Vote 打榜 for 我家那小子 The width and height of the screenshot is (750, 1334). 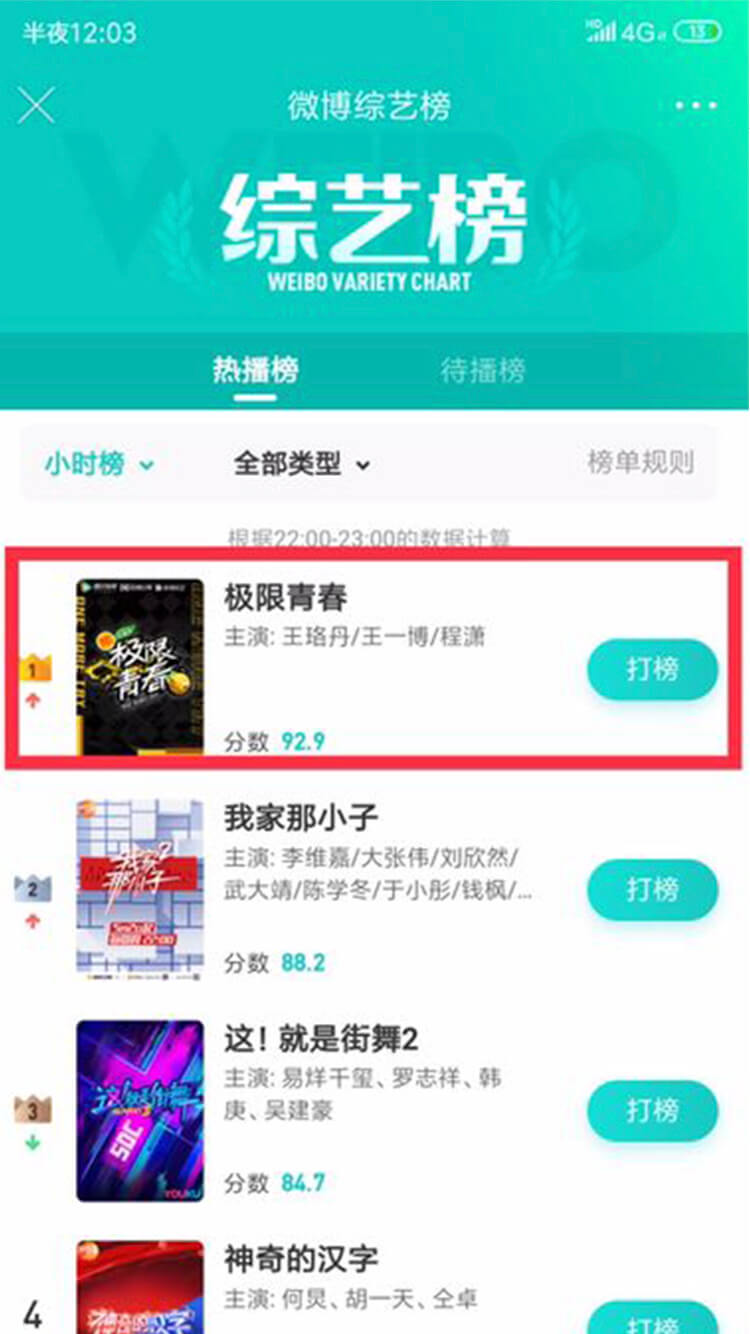click(652, 889)
